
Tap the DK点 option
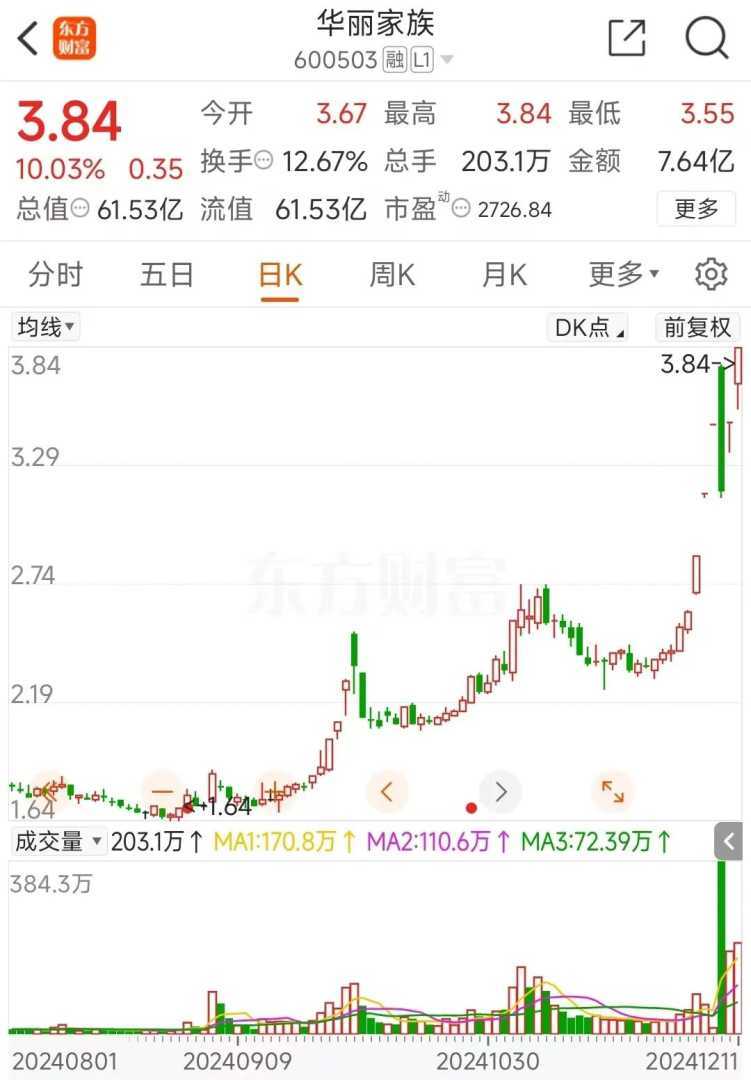coord(590,327)
